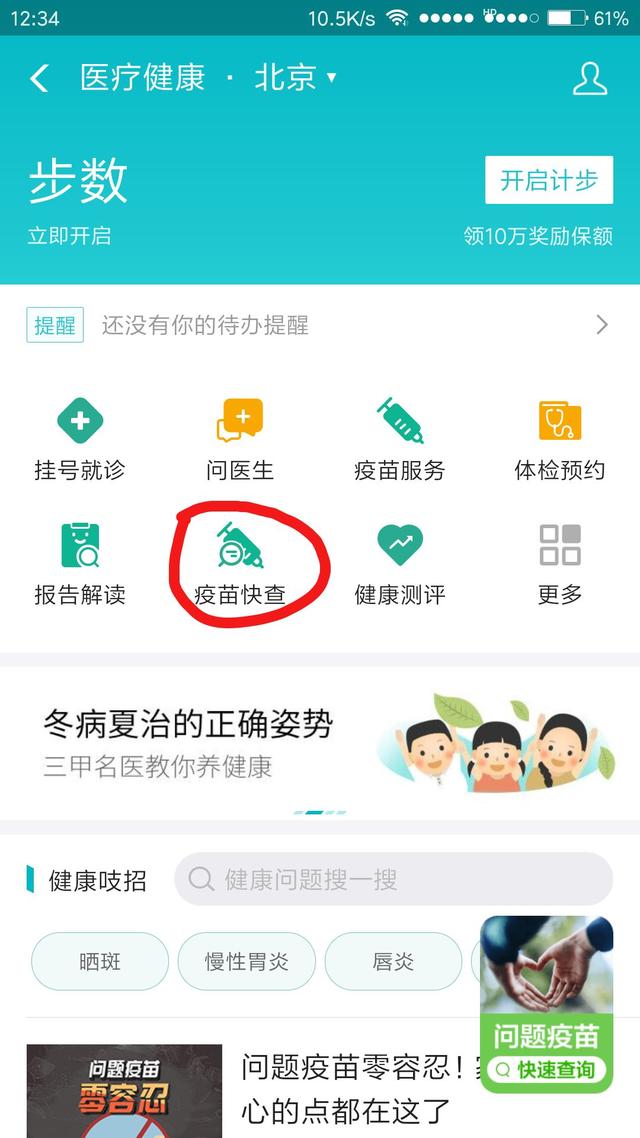The width and height of the screenshot is (640, 1138).
Task: Tap the 健康问题搜一搜 search box
Action: 393,879
